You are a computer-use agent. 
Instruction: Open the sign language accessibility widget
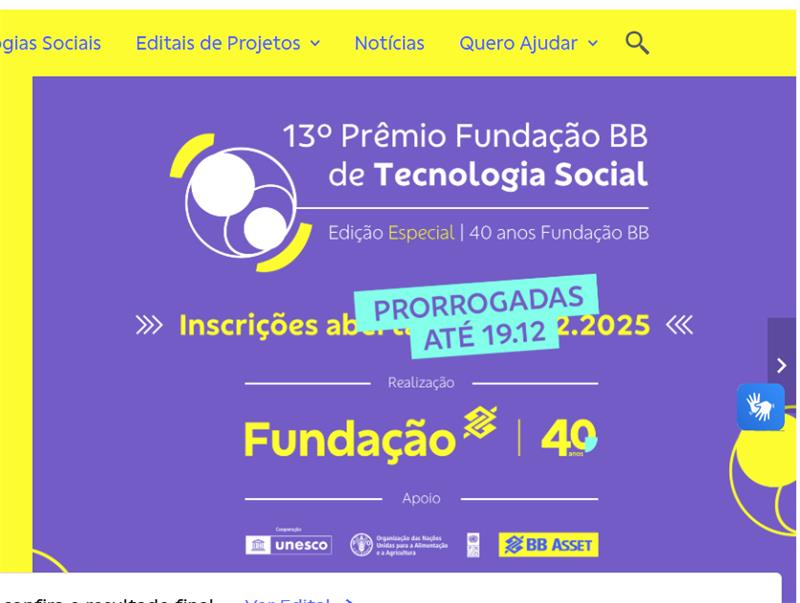pyautogui.click(x=760, y=407)
